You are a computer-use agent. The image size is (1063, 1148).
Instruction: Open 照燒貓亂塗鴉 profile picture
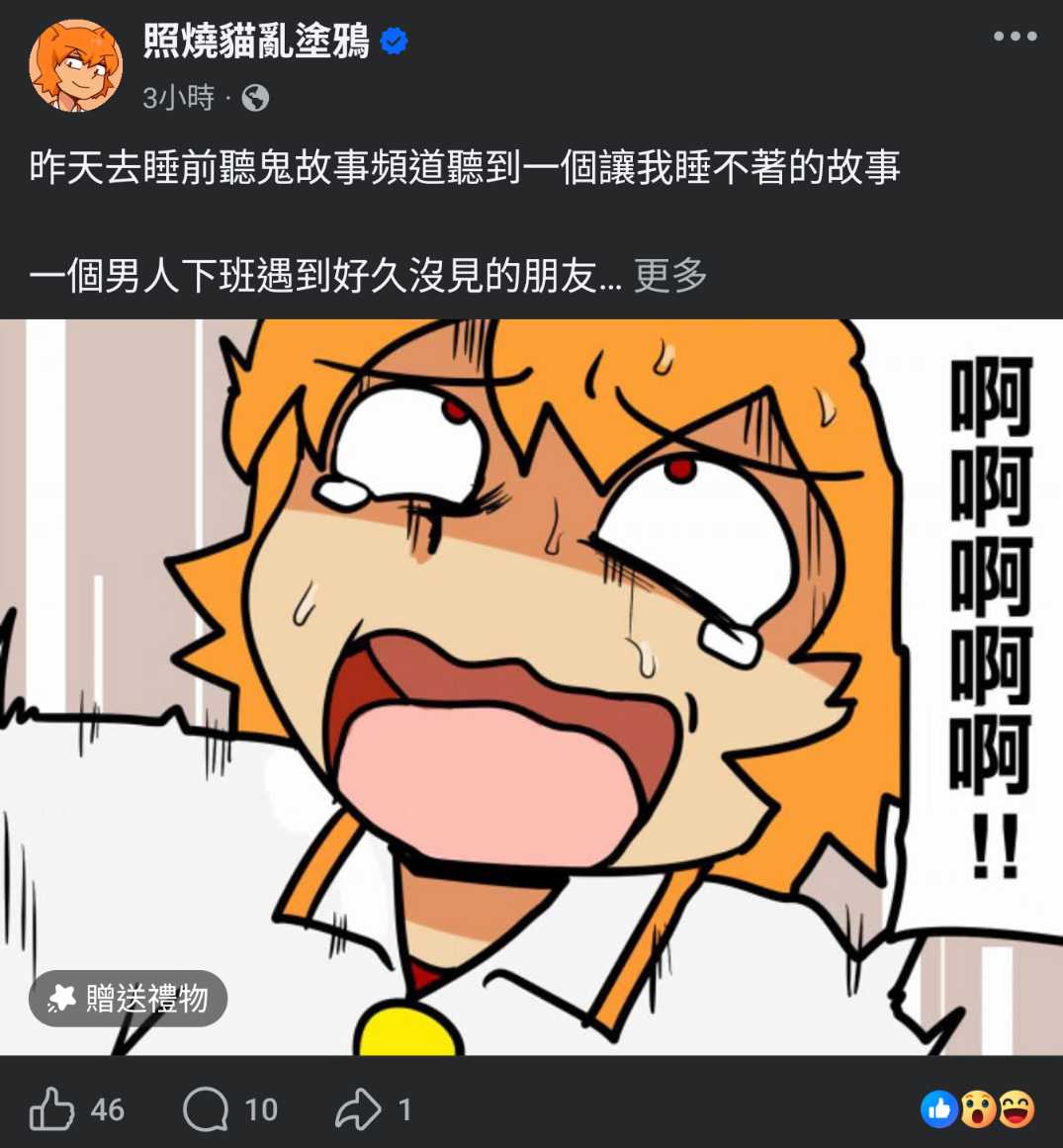(x=76, y=65)
